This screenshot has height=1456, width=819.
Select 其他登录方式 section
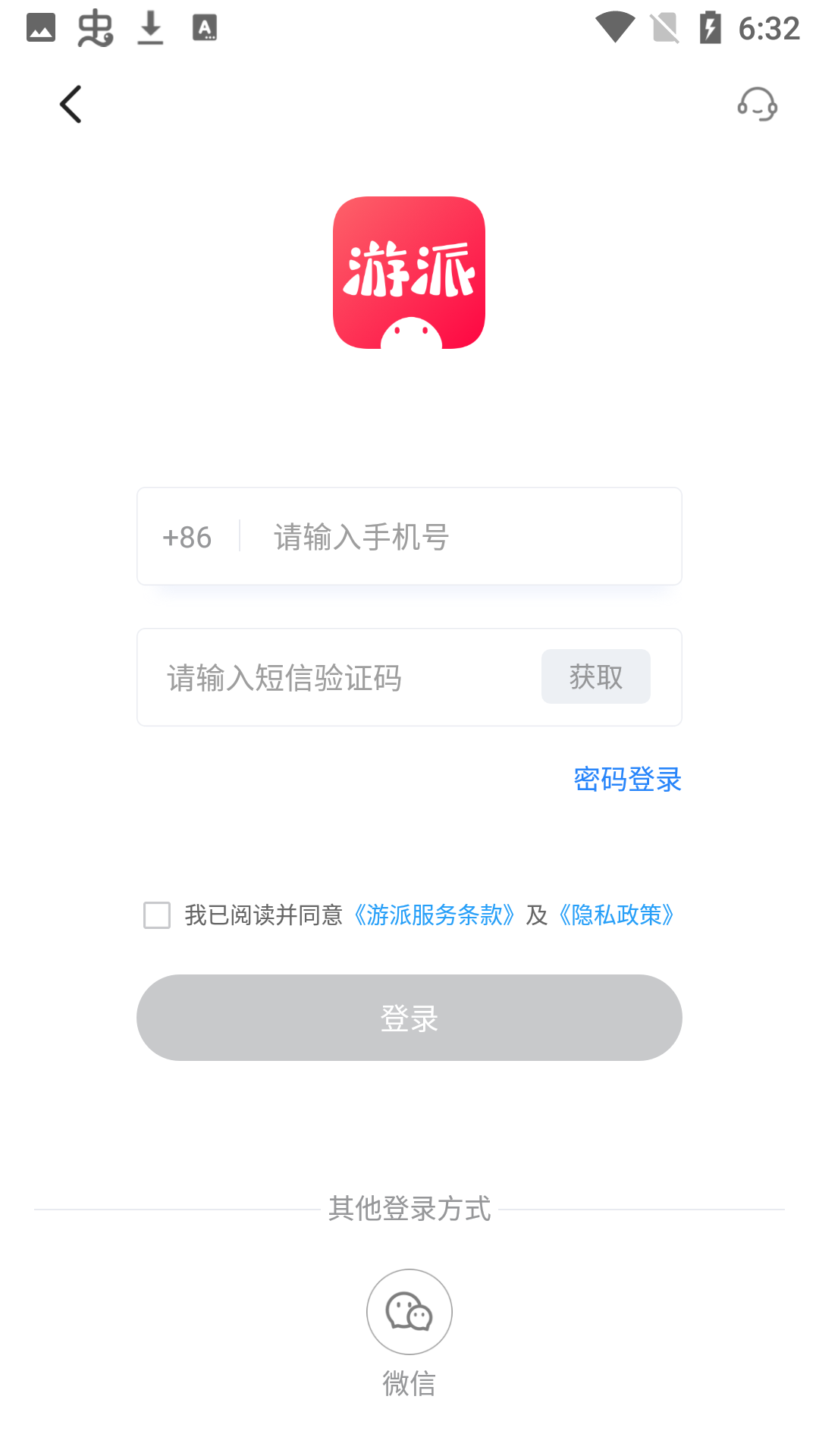click(409, 1210)
